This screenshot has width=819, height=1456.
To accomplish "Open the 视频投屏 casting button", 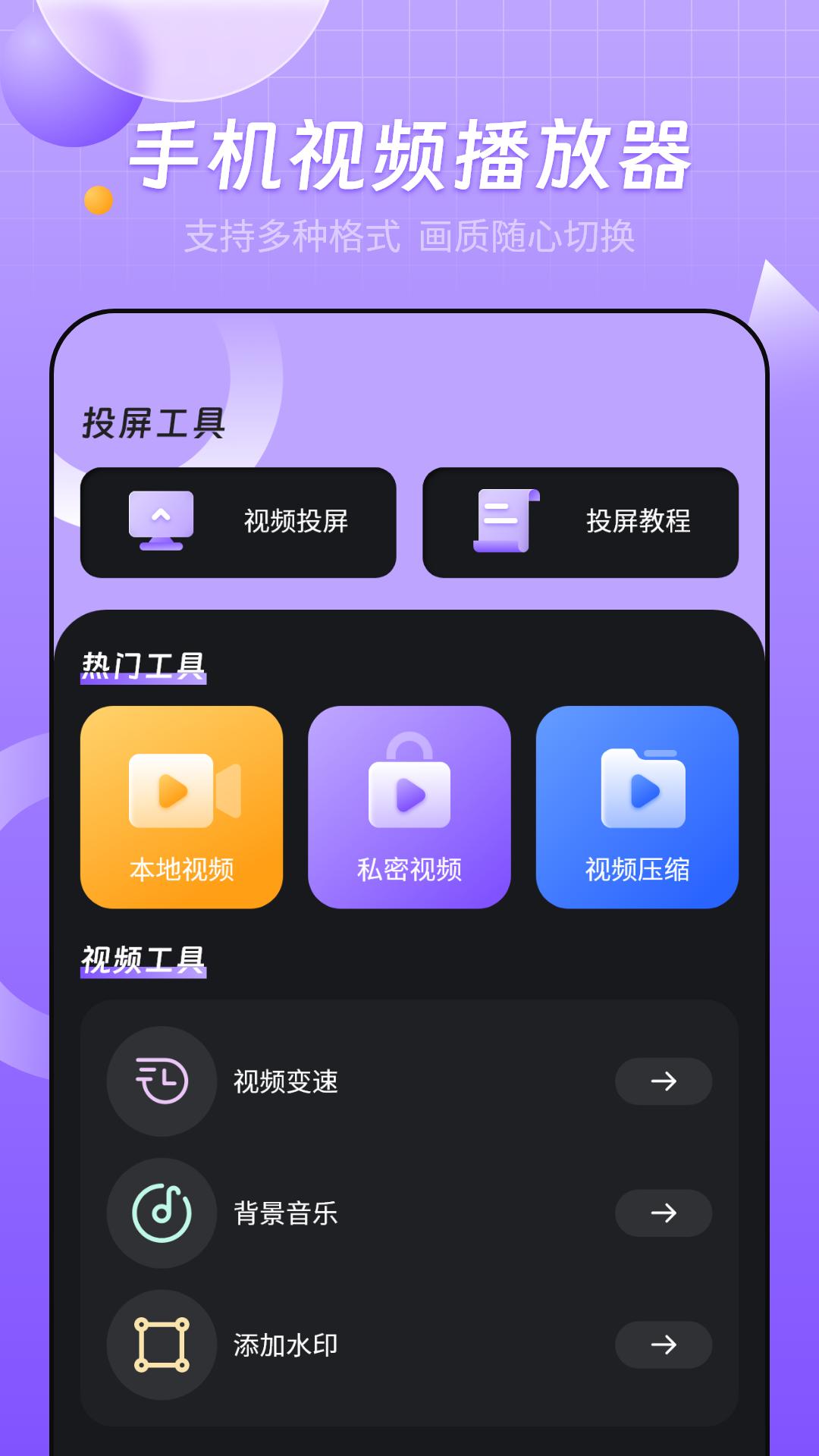I will [239, 522].
